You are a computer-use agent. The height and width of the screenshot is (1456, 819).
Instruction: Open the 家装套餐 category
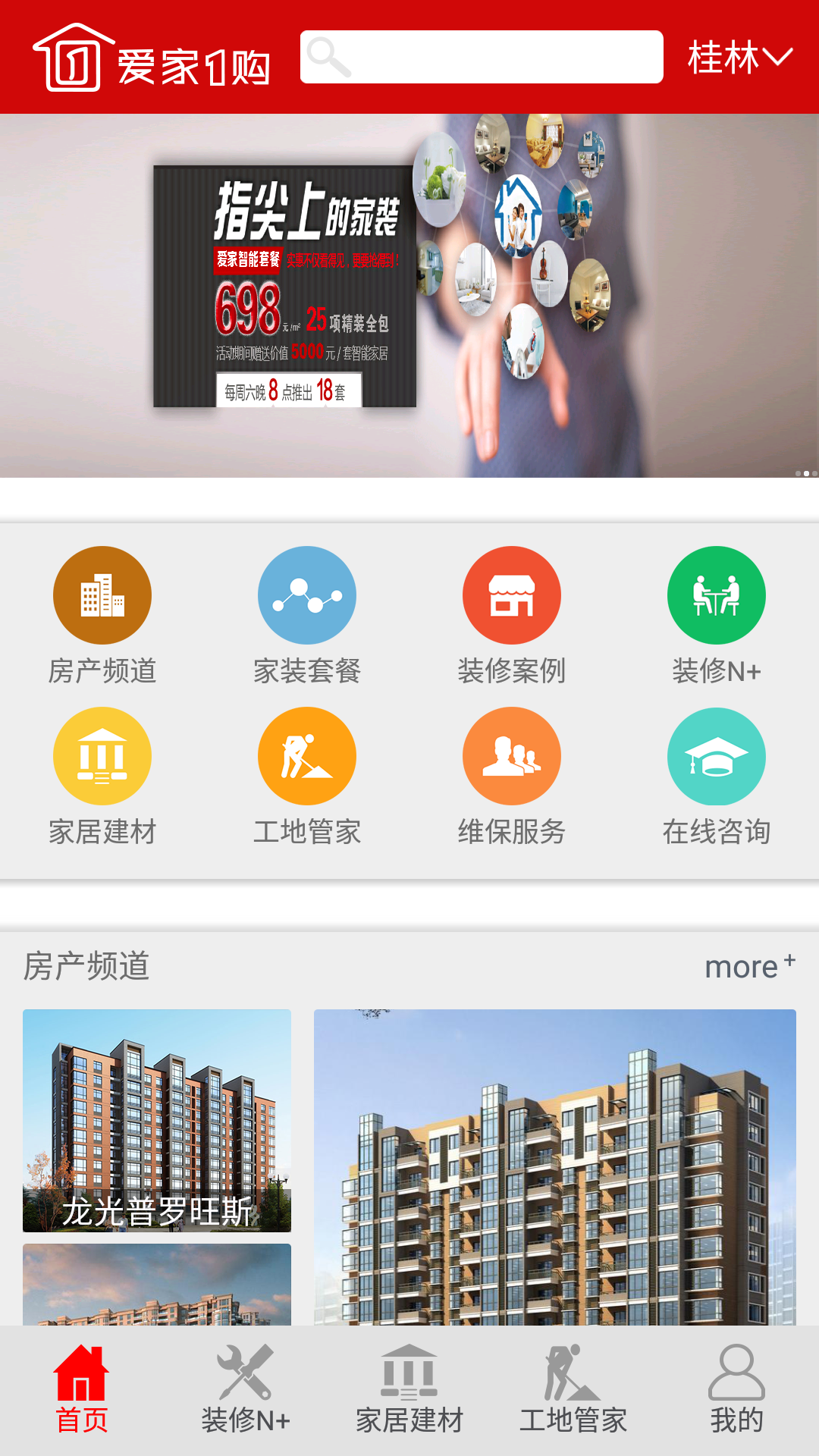[x=307, y=596]
